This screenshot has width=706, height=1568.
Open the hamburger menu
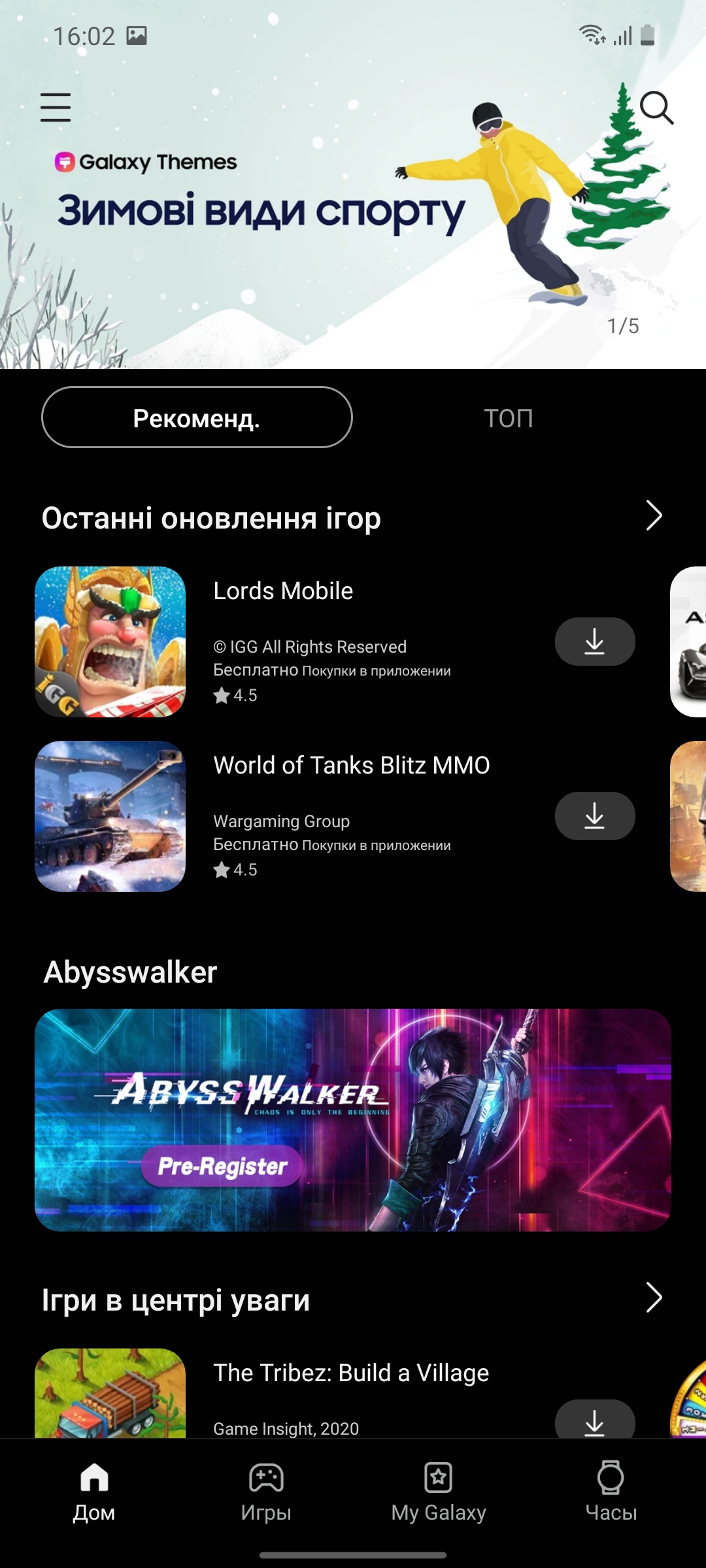56,107
